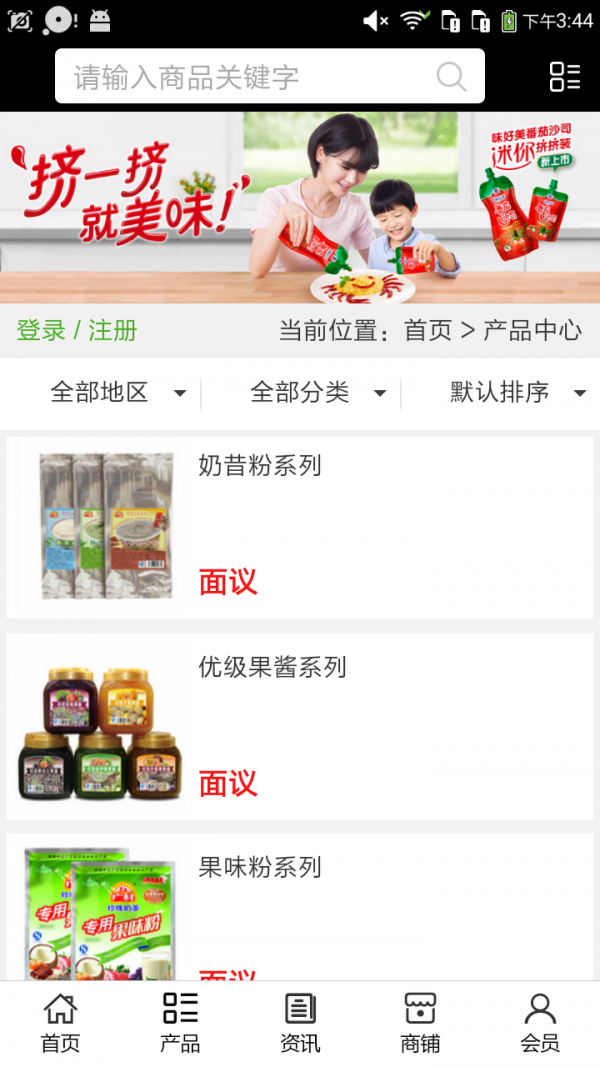Expand the 全部分类 category dropdown
The width and height of the screenshot is (600, 1067).
[317, 392]
